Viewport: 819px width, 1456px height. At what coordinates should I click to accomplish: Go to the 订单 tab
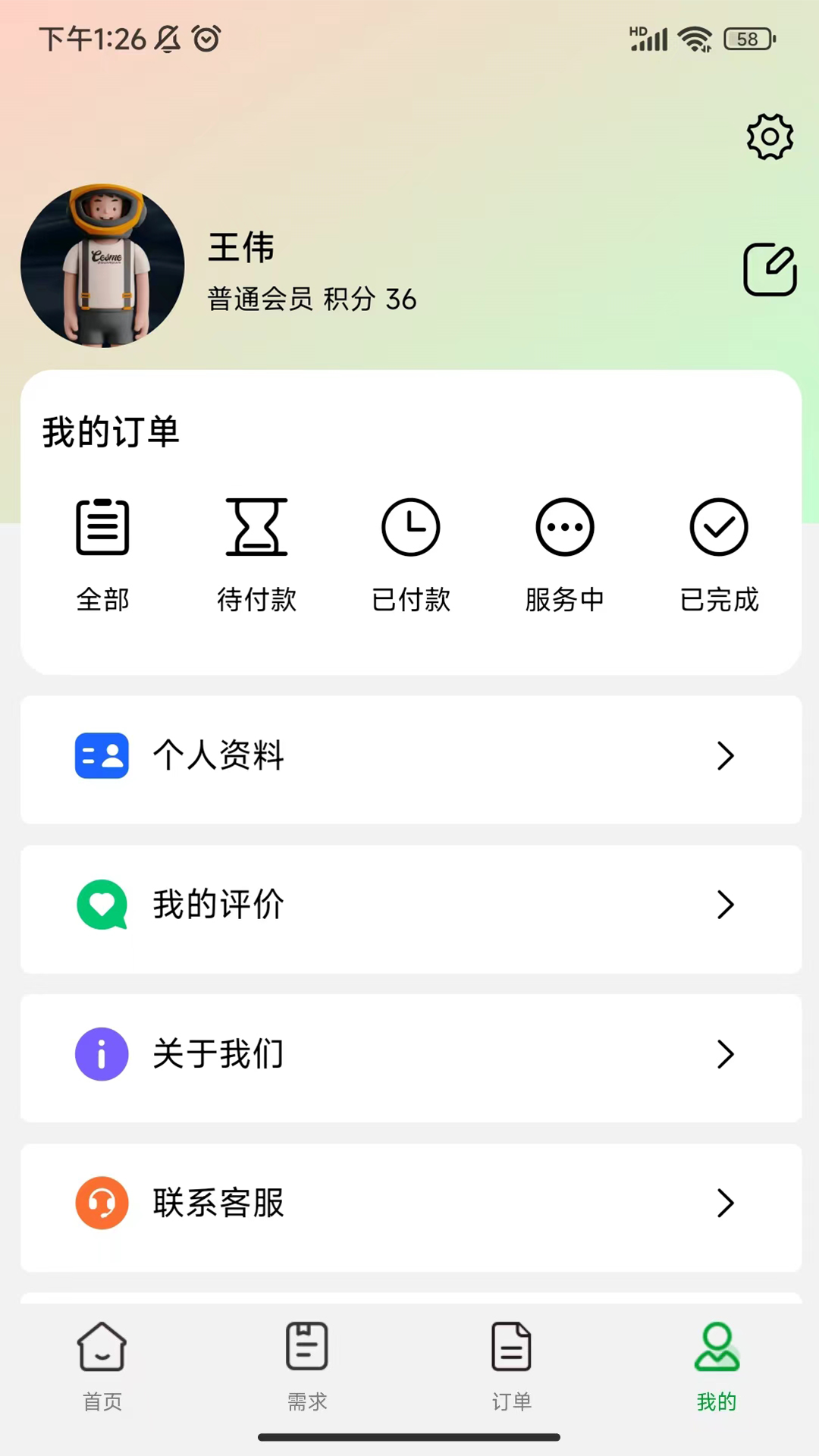click(x=511, y=1365)
